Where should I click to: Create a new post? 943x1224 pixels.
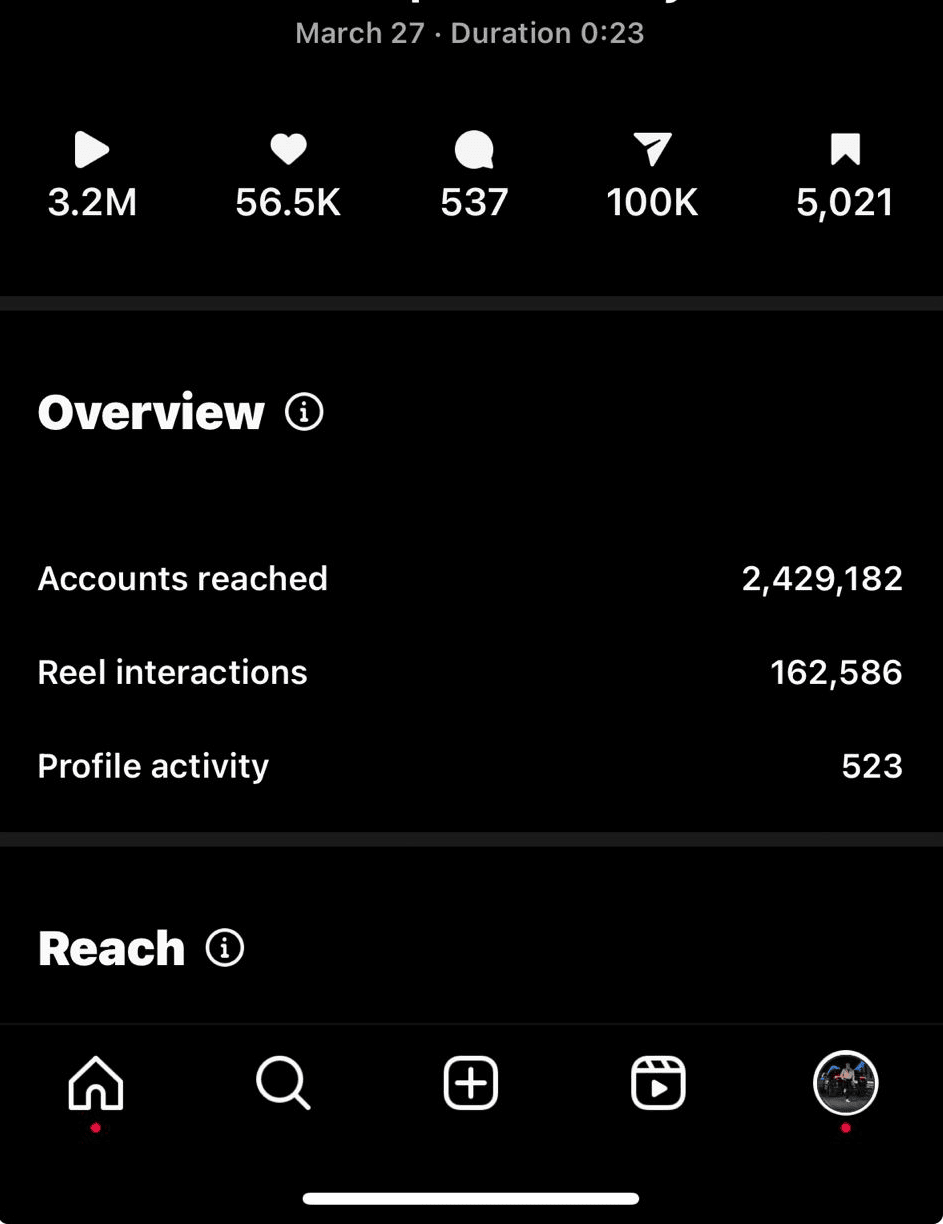tap(471, 1083)
